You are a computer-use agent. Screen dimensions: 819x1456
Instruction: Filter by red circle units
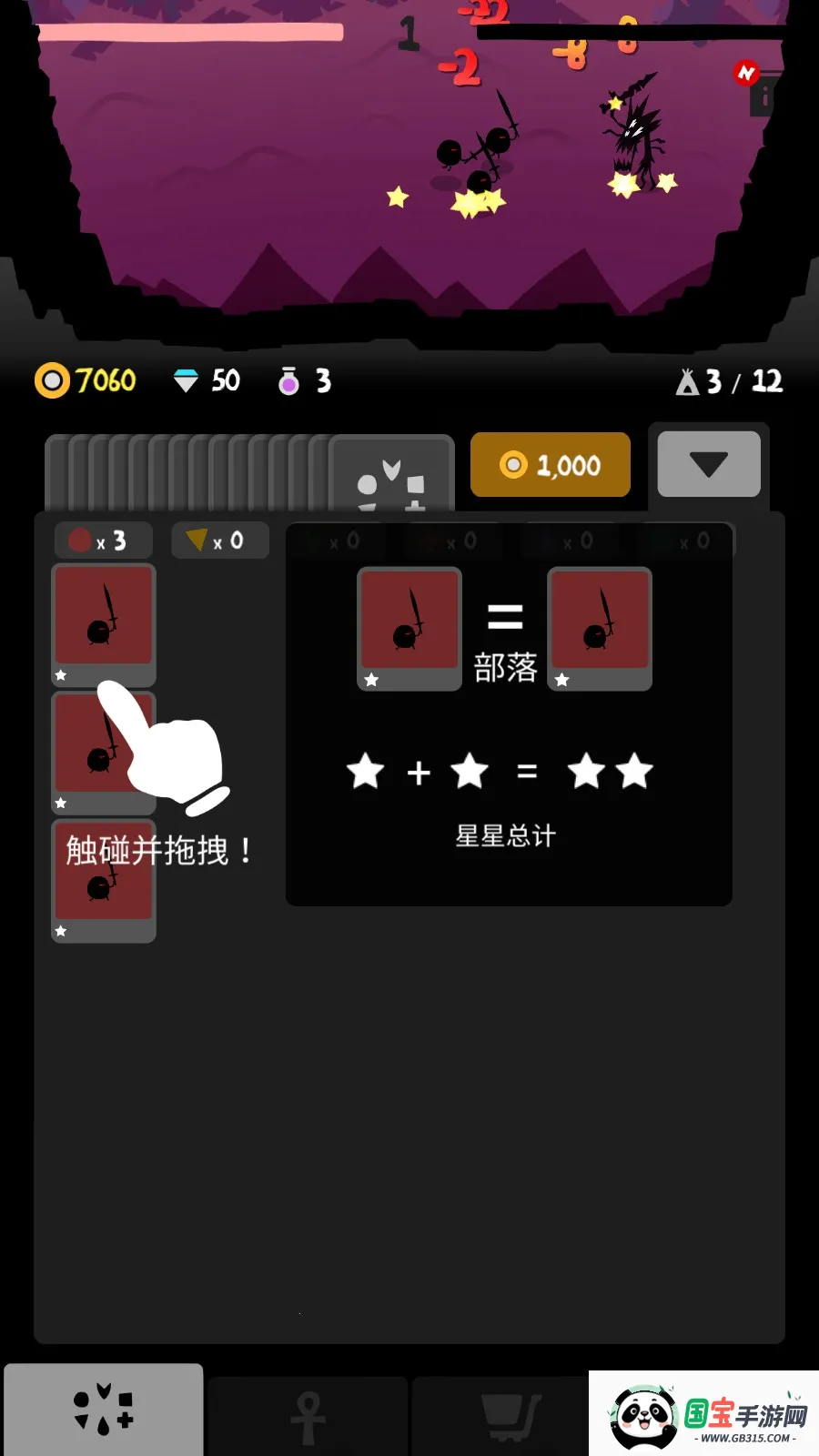point(103,541)
